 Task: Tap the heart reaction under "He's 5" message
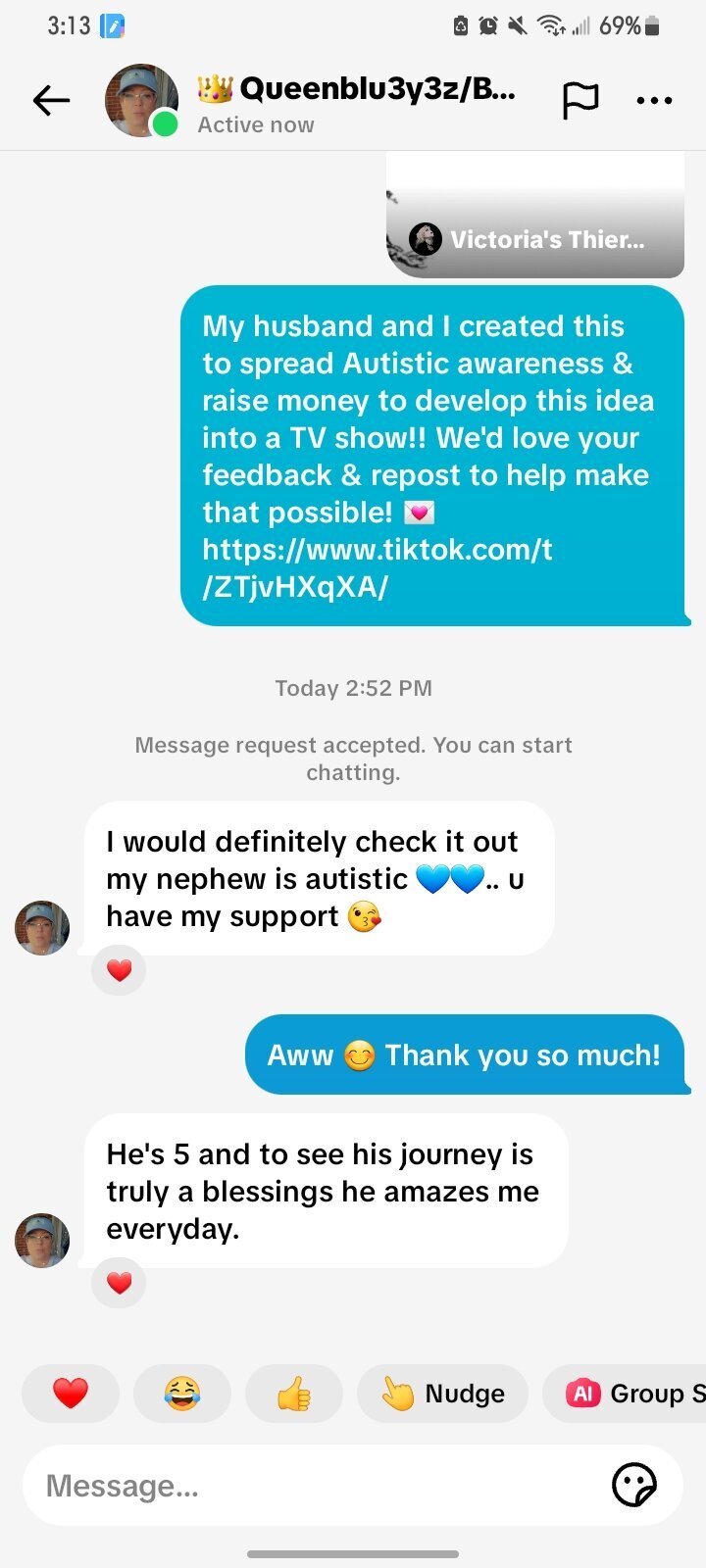[x=119, y=1283]
